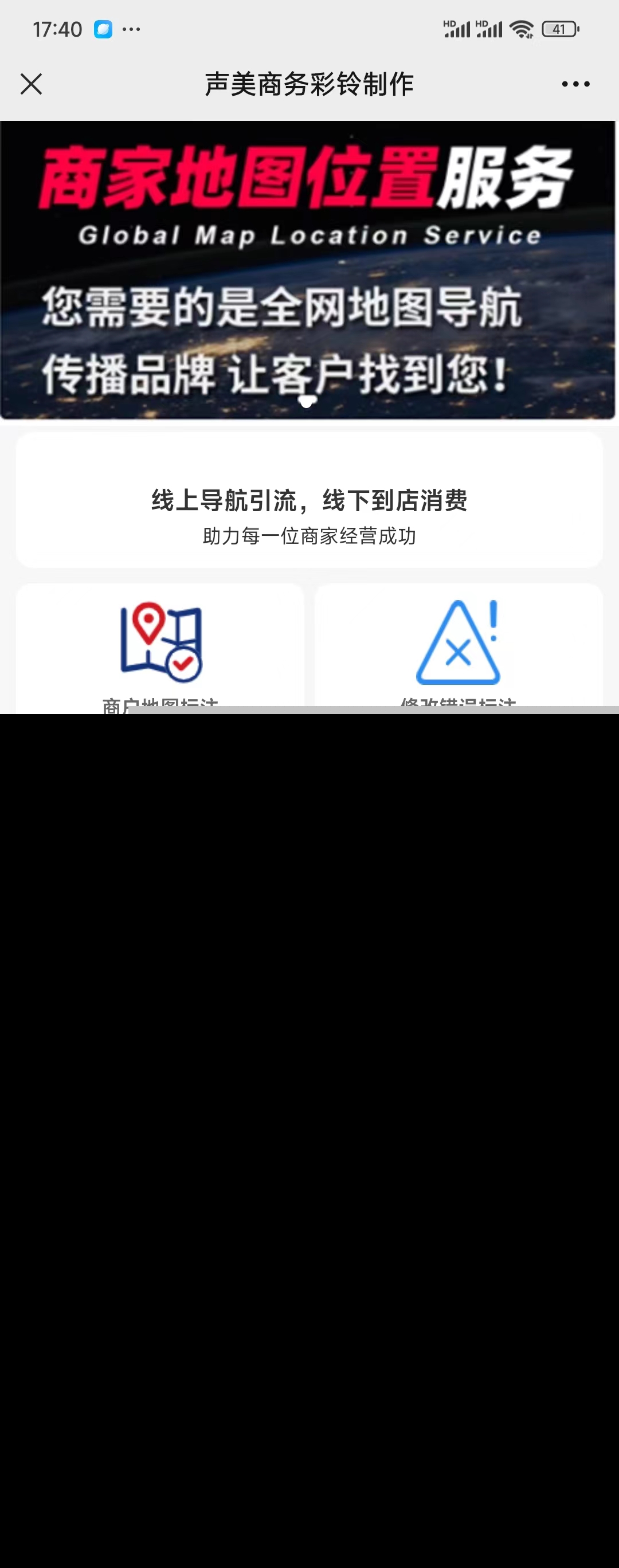
Task: Open the three-dot overflow menu
Action: [x=575, y=84]
